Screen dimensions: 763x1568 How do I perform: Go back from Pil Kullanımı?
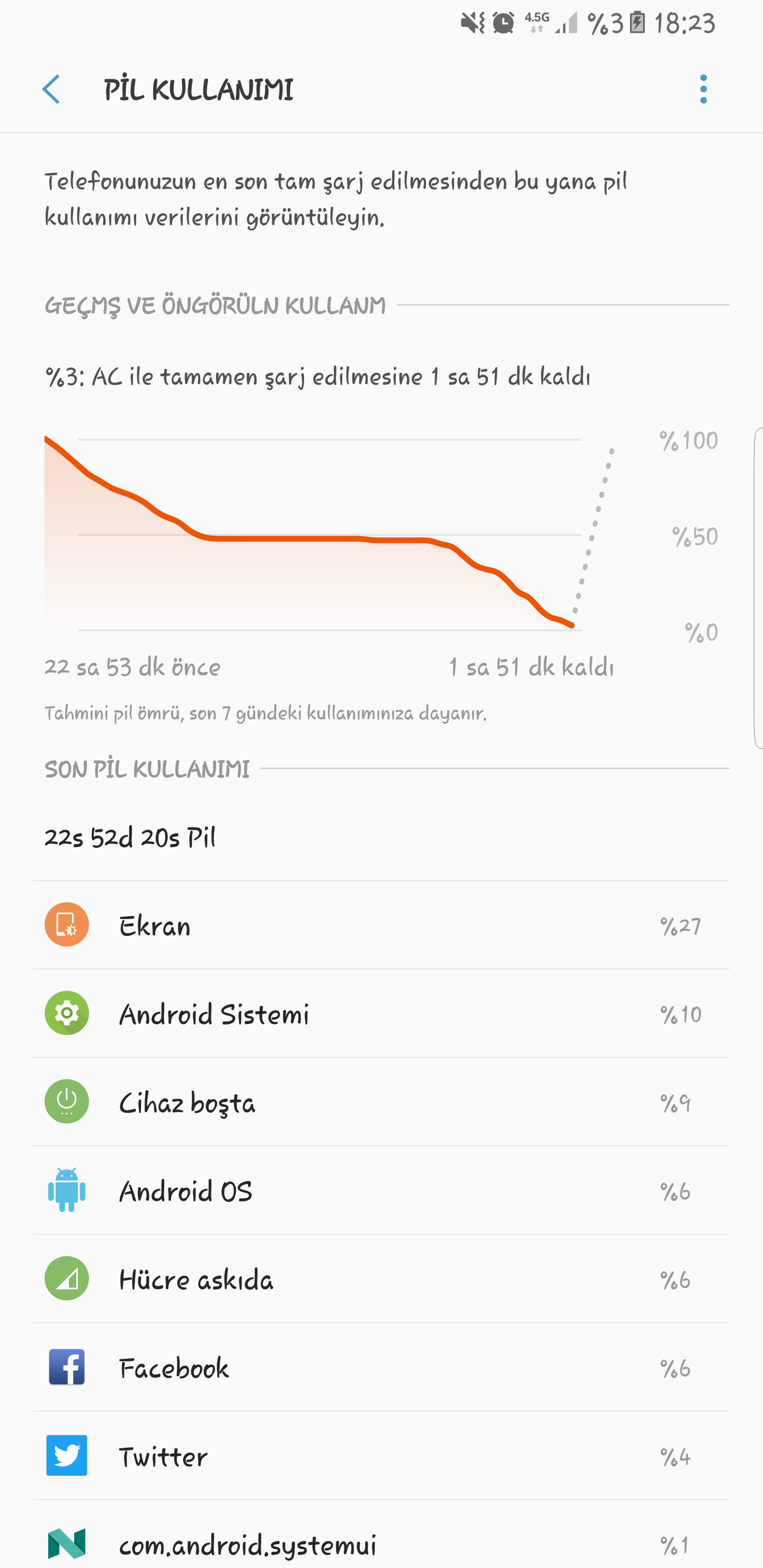(52, 90)
